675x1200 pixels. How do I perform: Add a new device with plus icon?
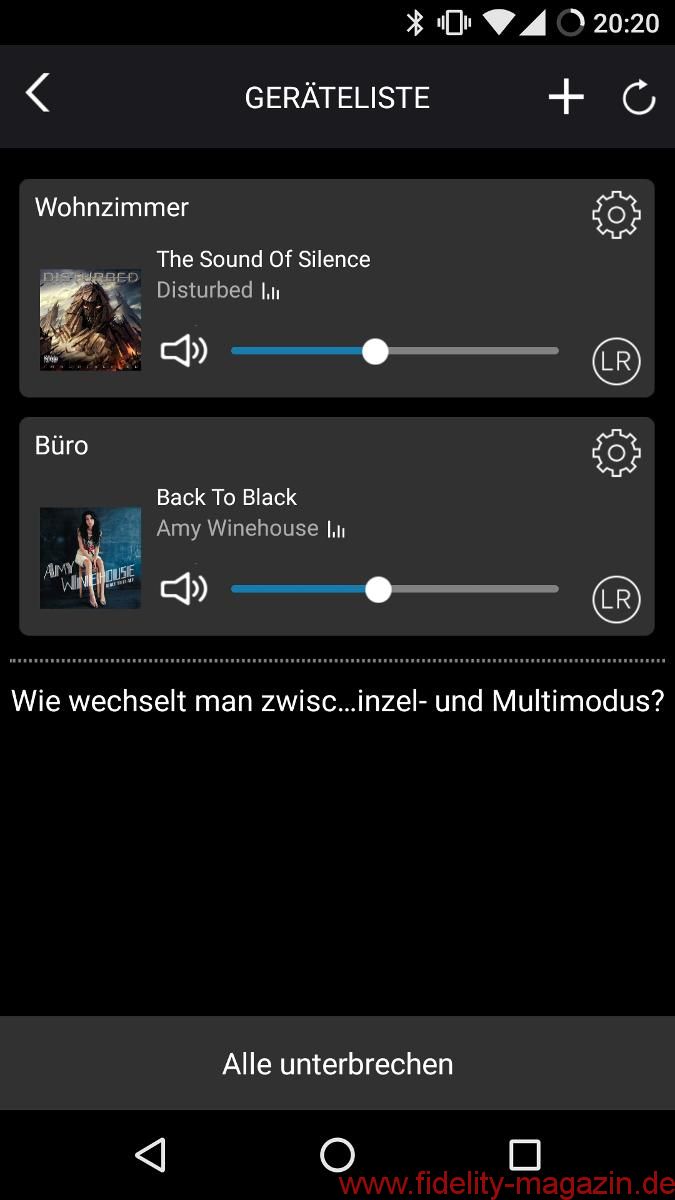566,97
